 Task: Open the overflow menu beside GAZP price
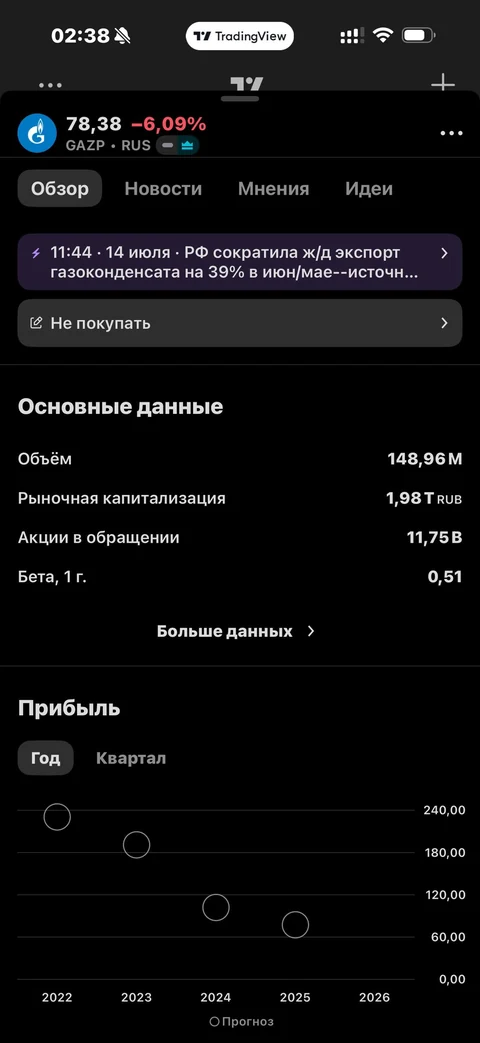[451, 134]
